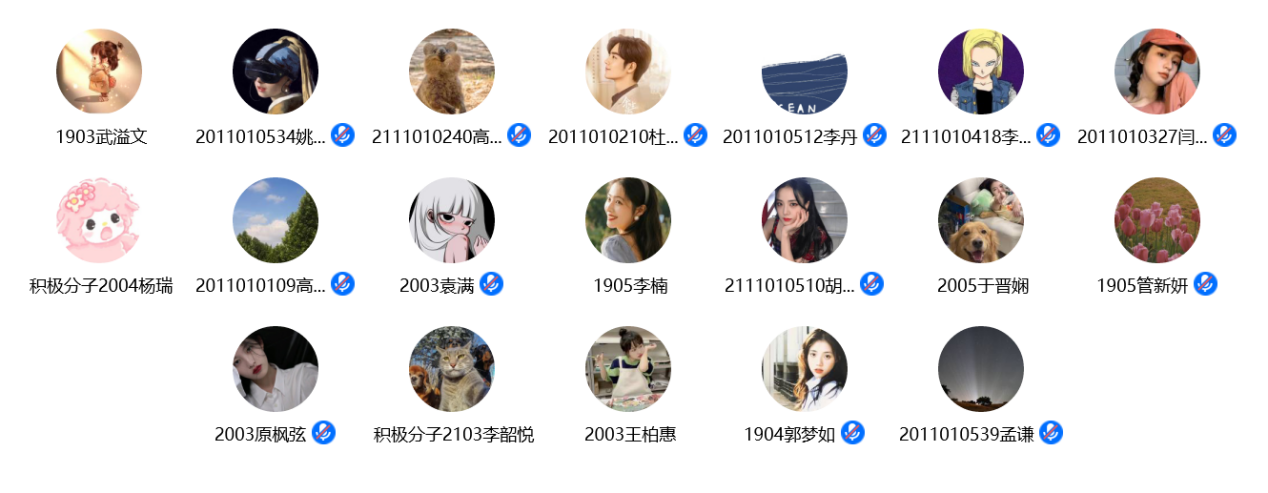The height and width of the screenshot is (493, 1268).
Task: Open 2003袁满's participant tile
Action: click(451, 221)
